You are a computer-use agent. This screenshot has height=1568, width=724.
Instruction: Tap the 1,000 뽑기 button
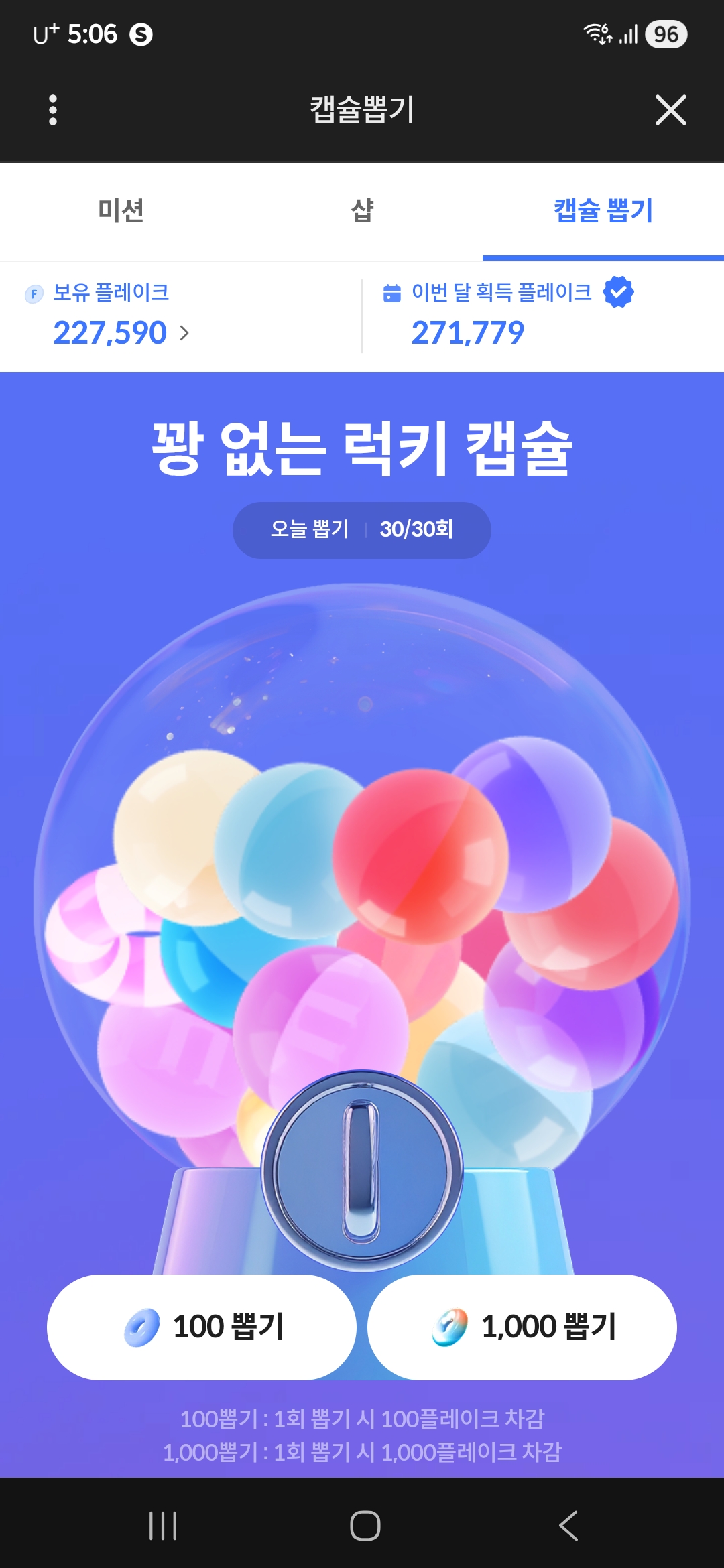522,1327
